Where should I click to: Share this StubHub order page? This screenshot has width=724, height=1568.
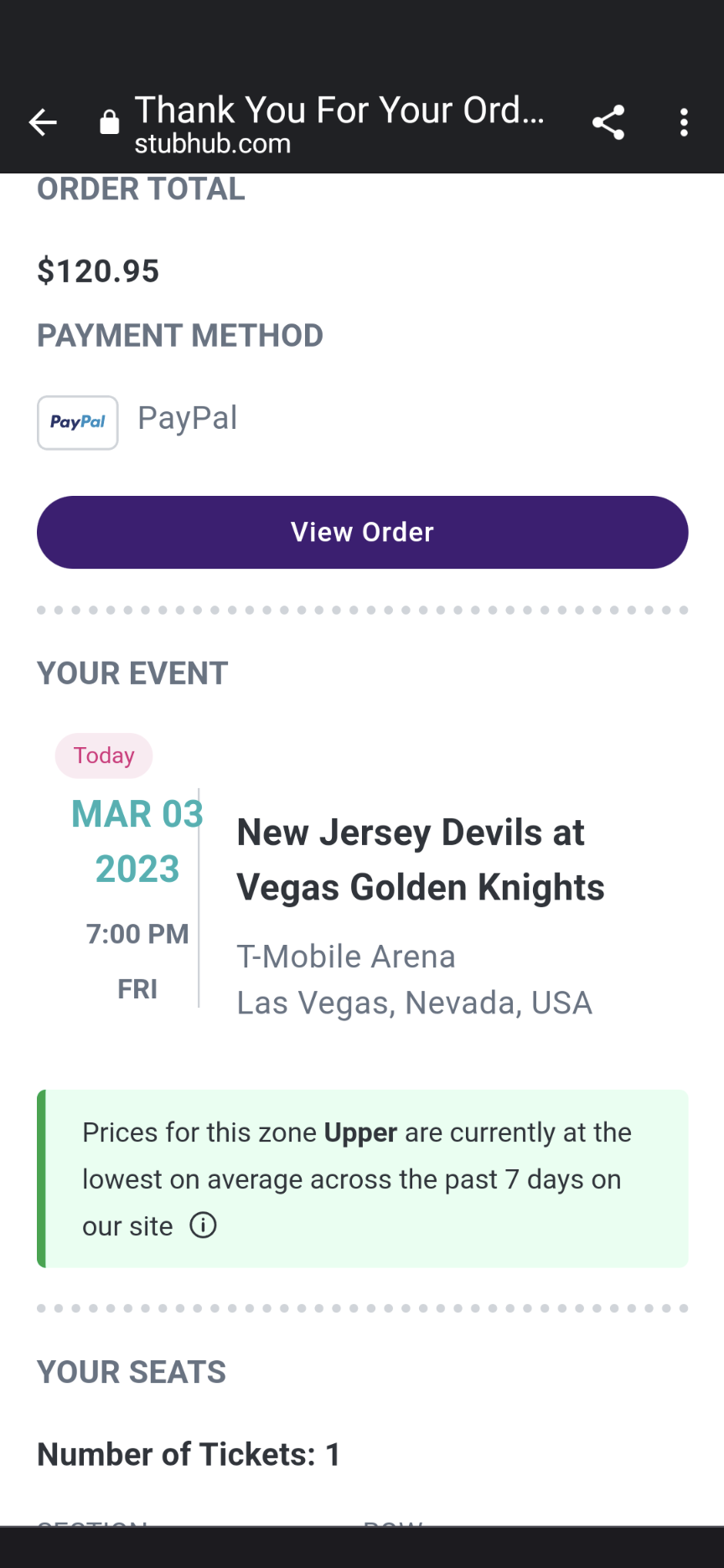[608, 122]
